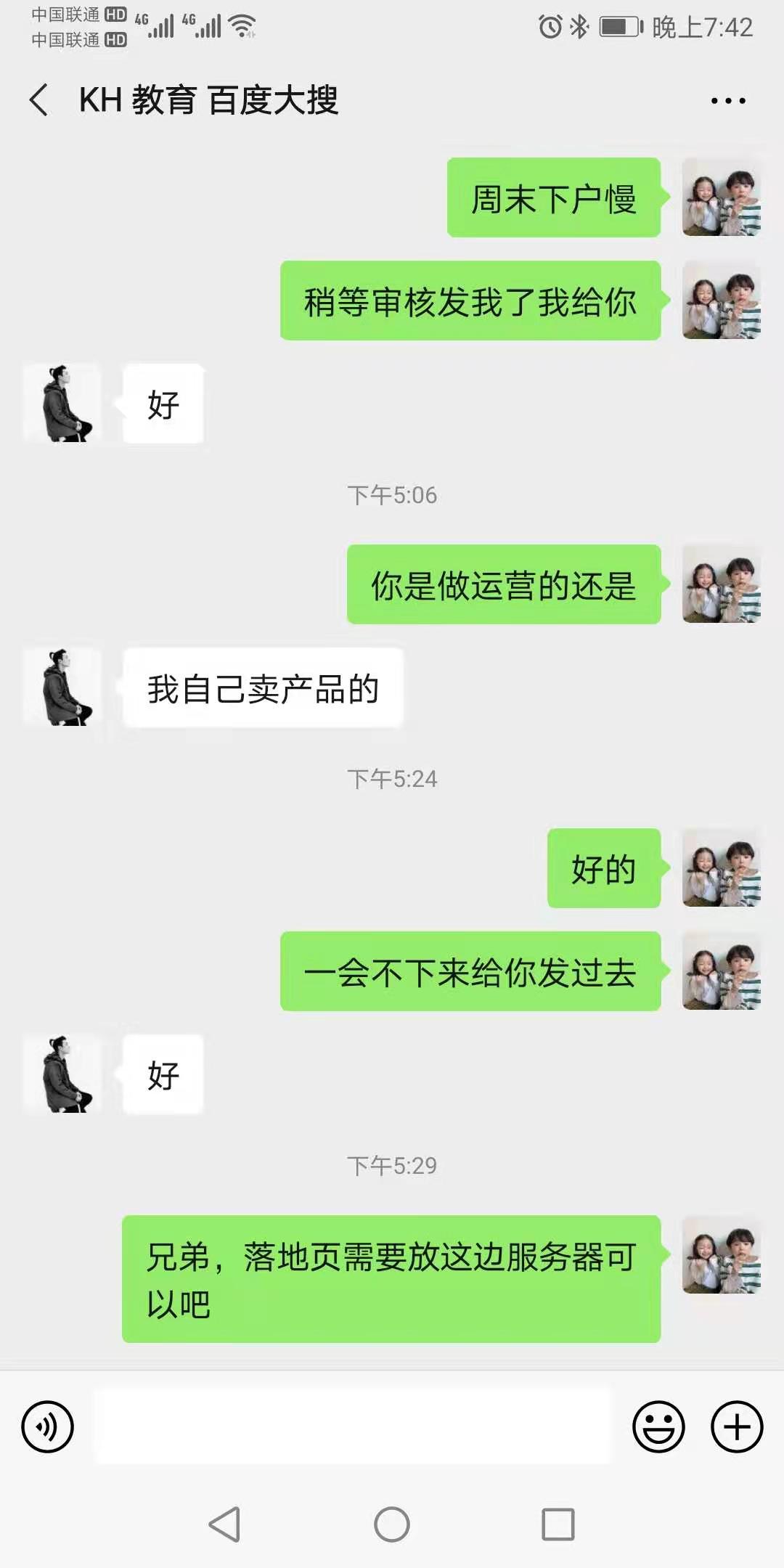Open the emoji sticker panel
784x1568 pixels.
(x=658, y=1426)
